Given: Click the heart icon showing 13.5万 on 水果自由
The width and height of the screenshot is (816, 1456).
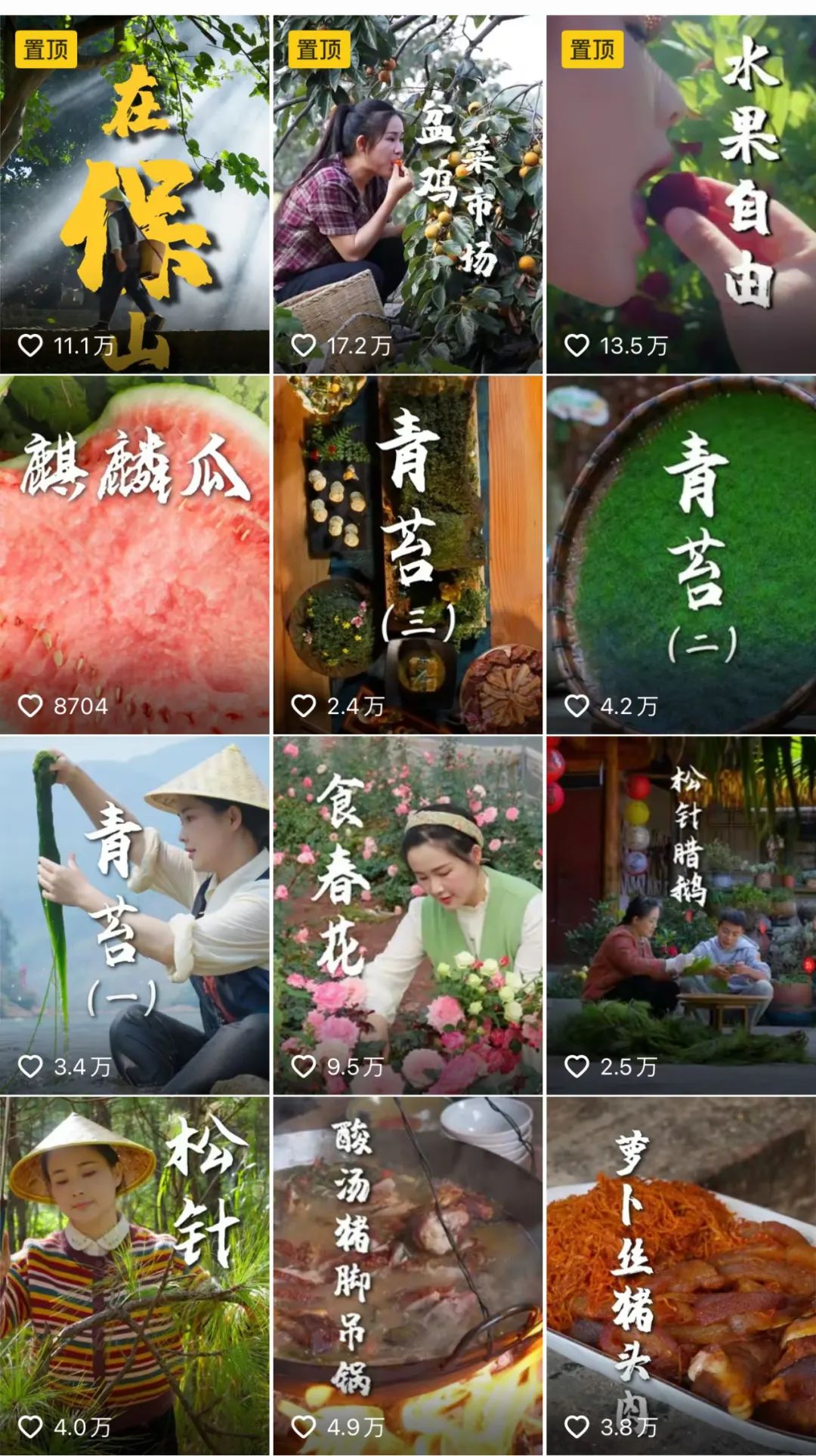Looking at the screenshot, I should [x=576, y=345].
